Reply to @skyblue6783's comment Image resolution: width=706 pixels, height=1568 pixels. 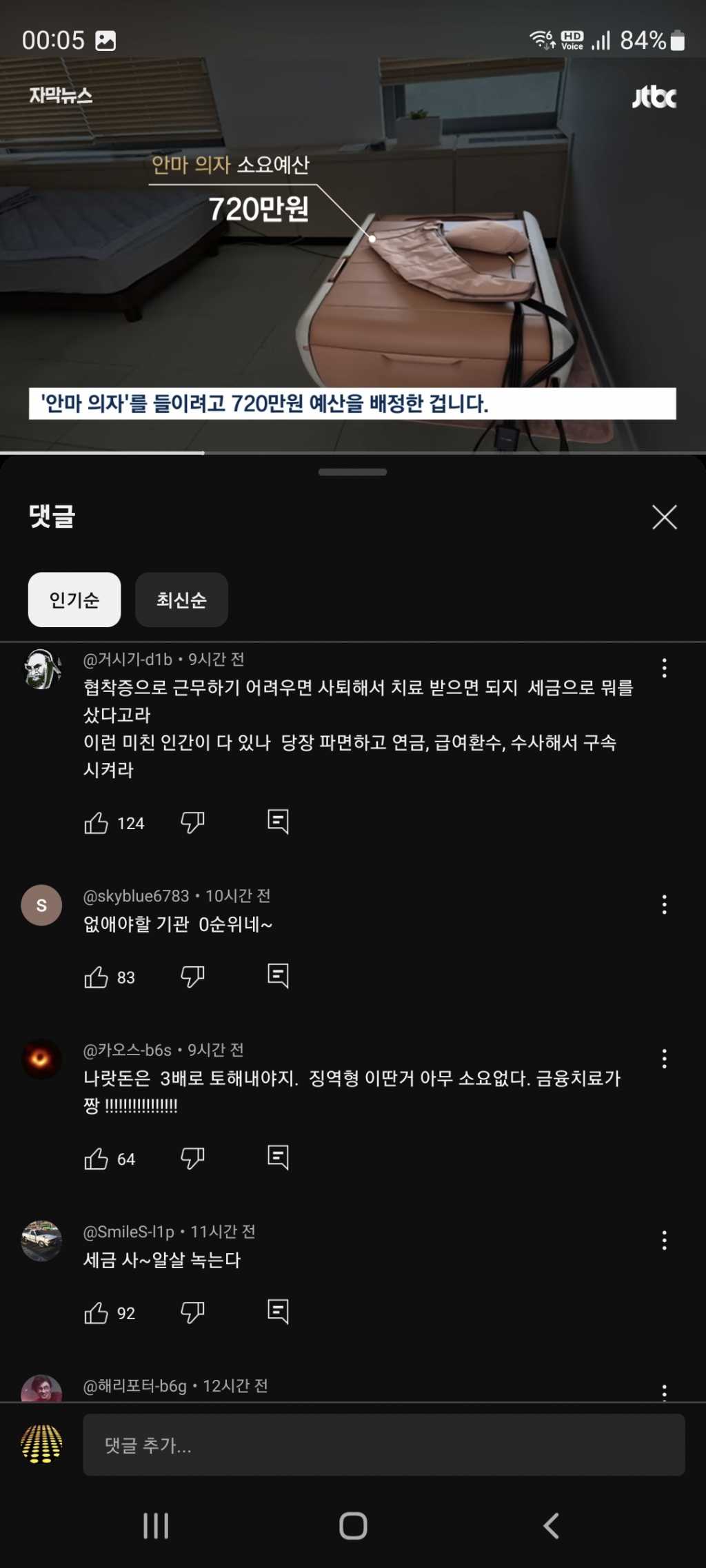[x=278, y=976]
